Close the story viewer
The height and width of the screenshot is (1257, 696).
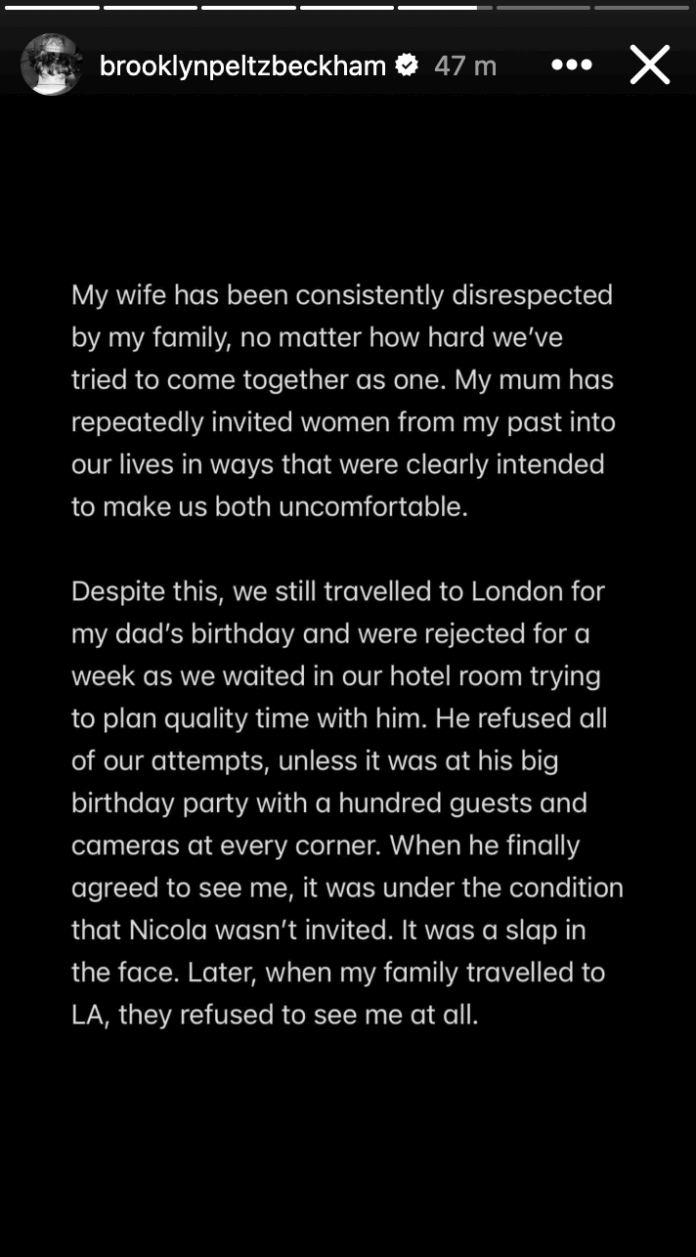pyautogui.click(x=649, y=66)
